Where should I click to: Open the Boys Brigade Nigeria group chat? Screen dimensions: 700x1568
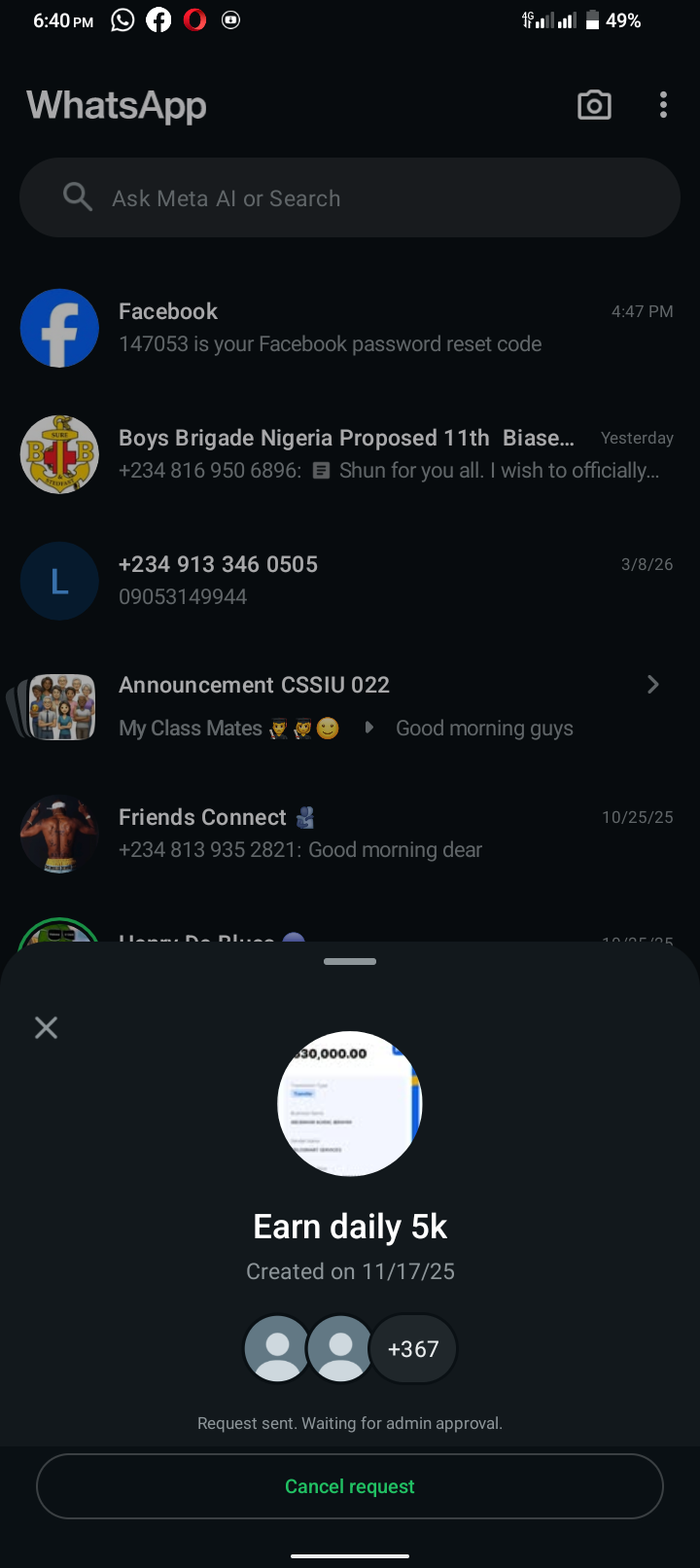tap(350, 454)
